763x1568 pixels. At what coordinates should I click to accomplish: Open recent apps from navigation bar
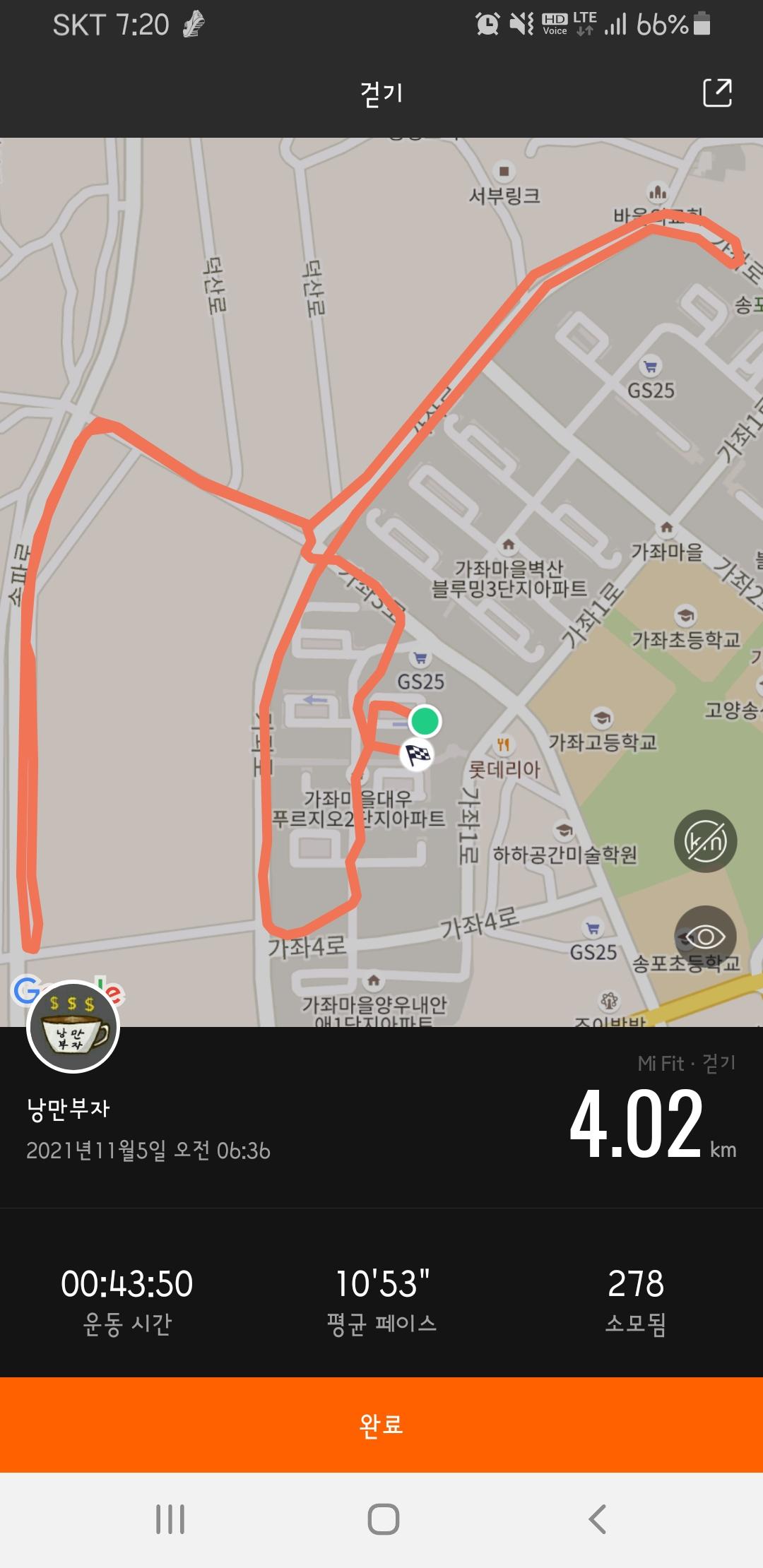170,1519
